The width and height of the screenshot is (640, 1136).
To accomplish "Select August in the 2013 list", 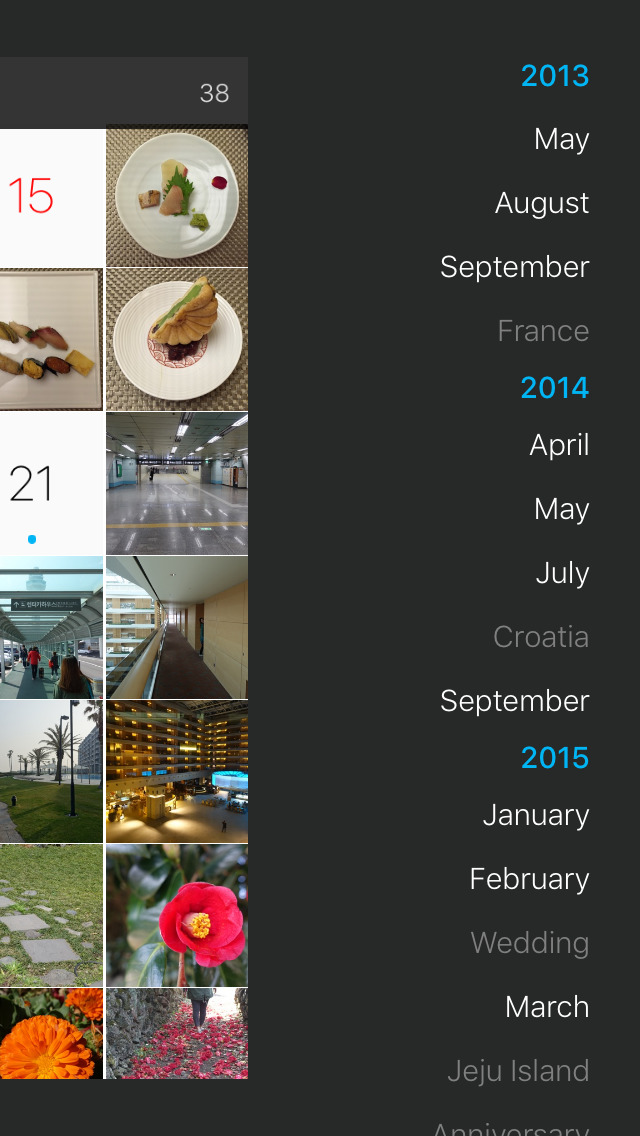I will click(x=541, y=203).
